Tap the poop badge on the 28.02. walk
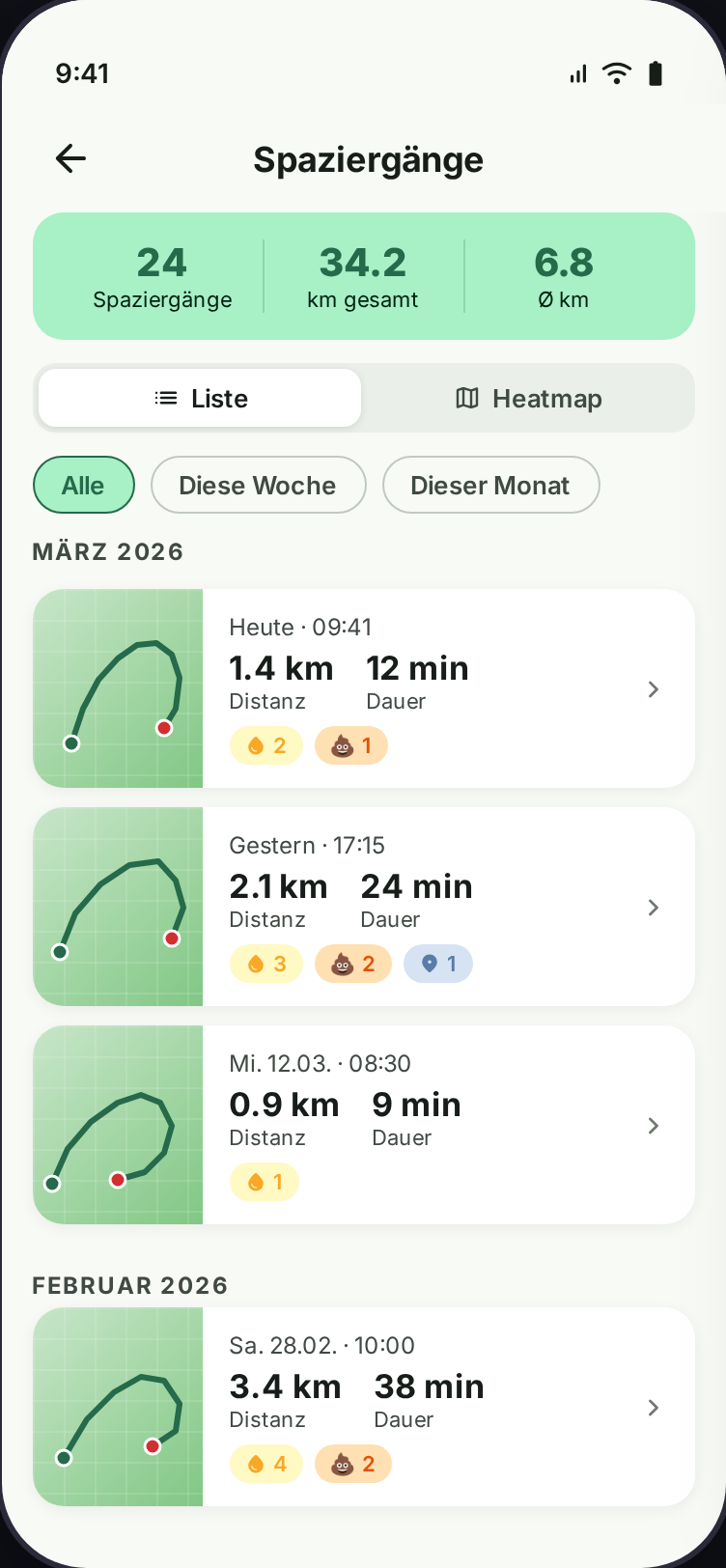The image size is (726, 1568). [352, 1463]
